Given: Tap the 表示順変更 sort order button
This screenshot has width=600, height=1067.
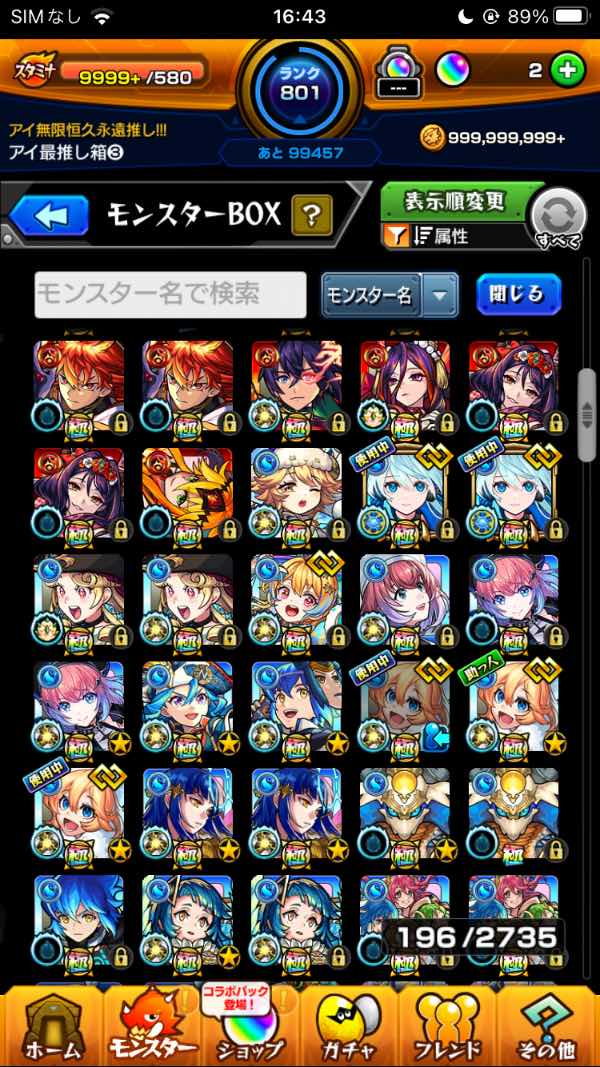Looking at the screenshot, I should [456, 201].
